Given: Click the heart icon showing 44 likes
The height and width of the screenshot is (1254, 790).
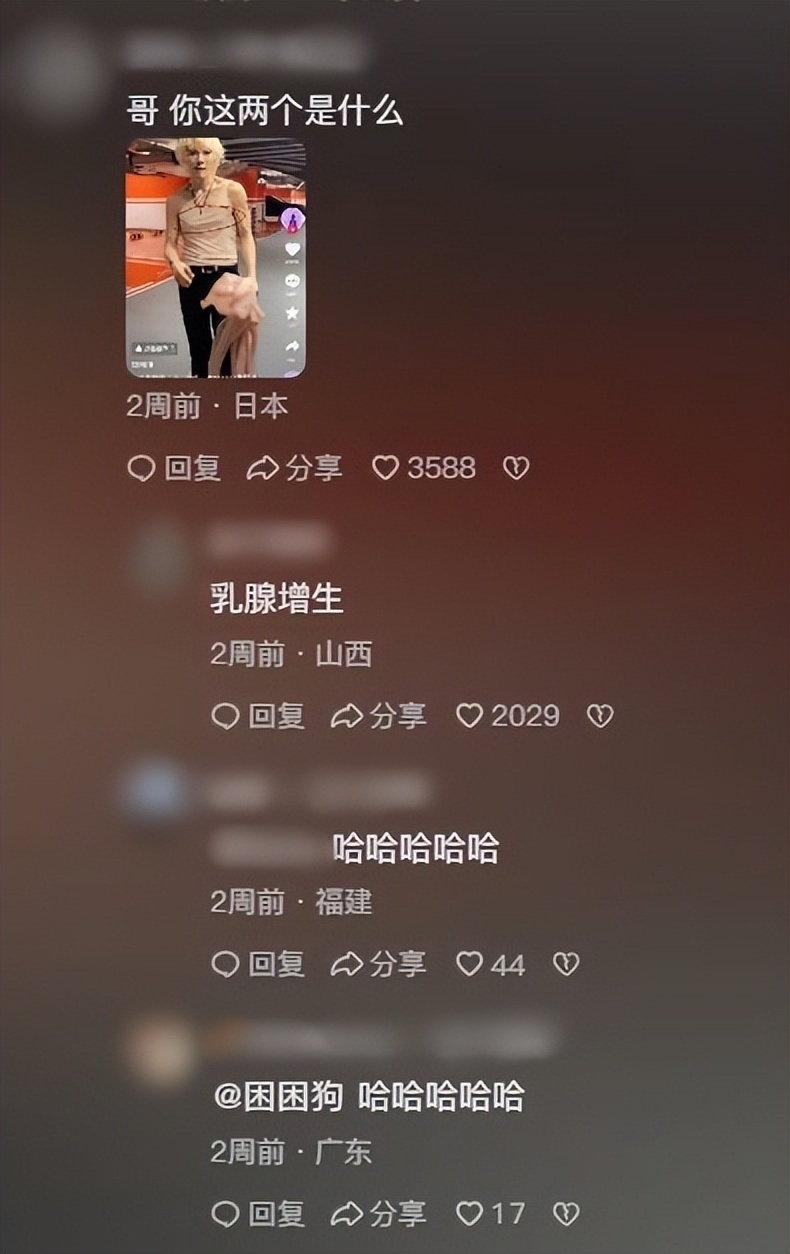Looking at the screenshot, I should tap(468, 964).
